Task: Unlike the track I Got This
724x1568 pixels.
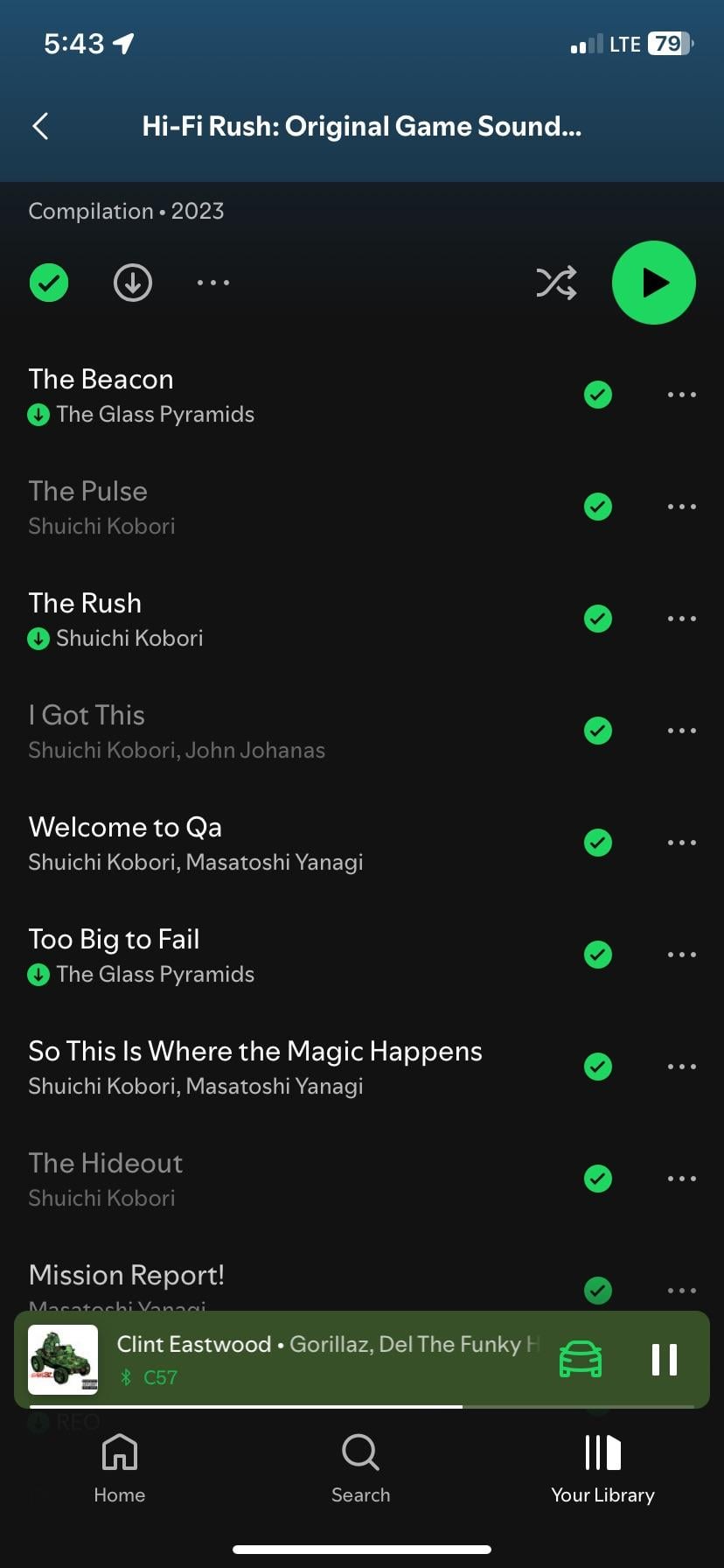Action: (x=598, y=731)
